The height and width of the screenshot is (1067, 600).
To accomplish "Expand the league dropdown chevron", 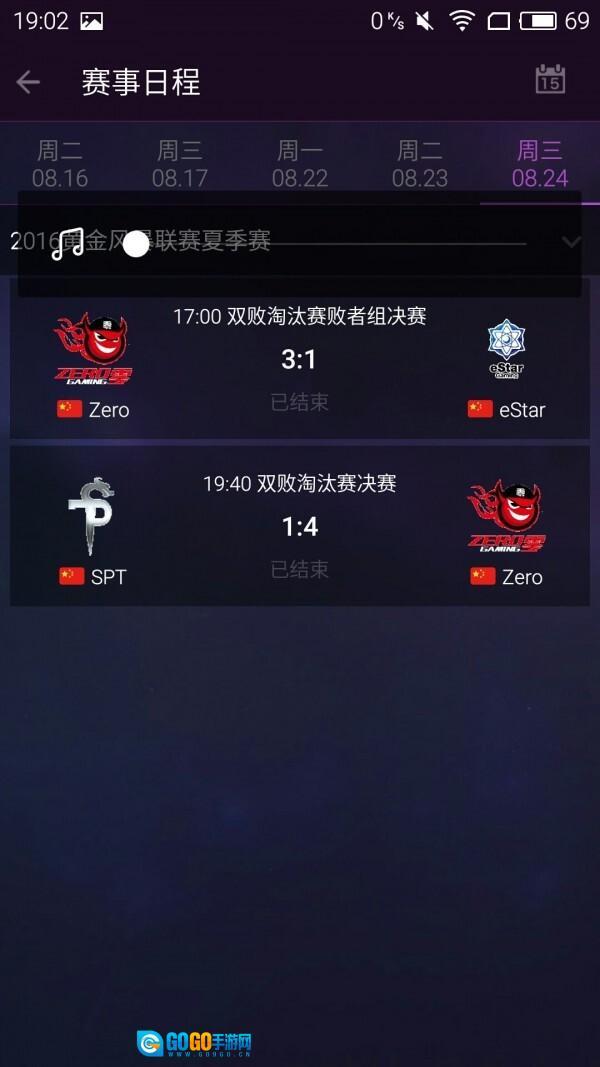I will tap(571, 242).
